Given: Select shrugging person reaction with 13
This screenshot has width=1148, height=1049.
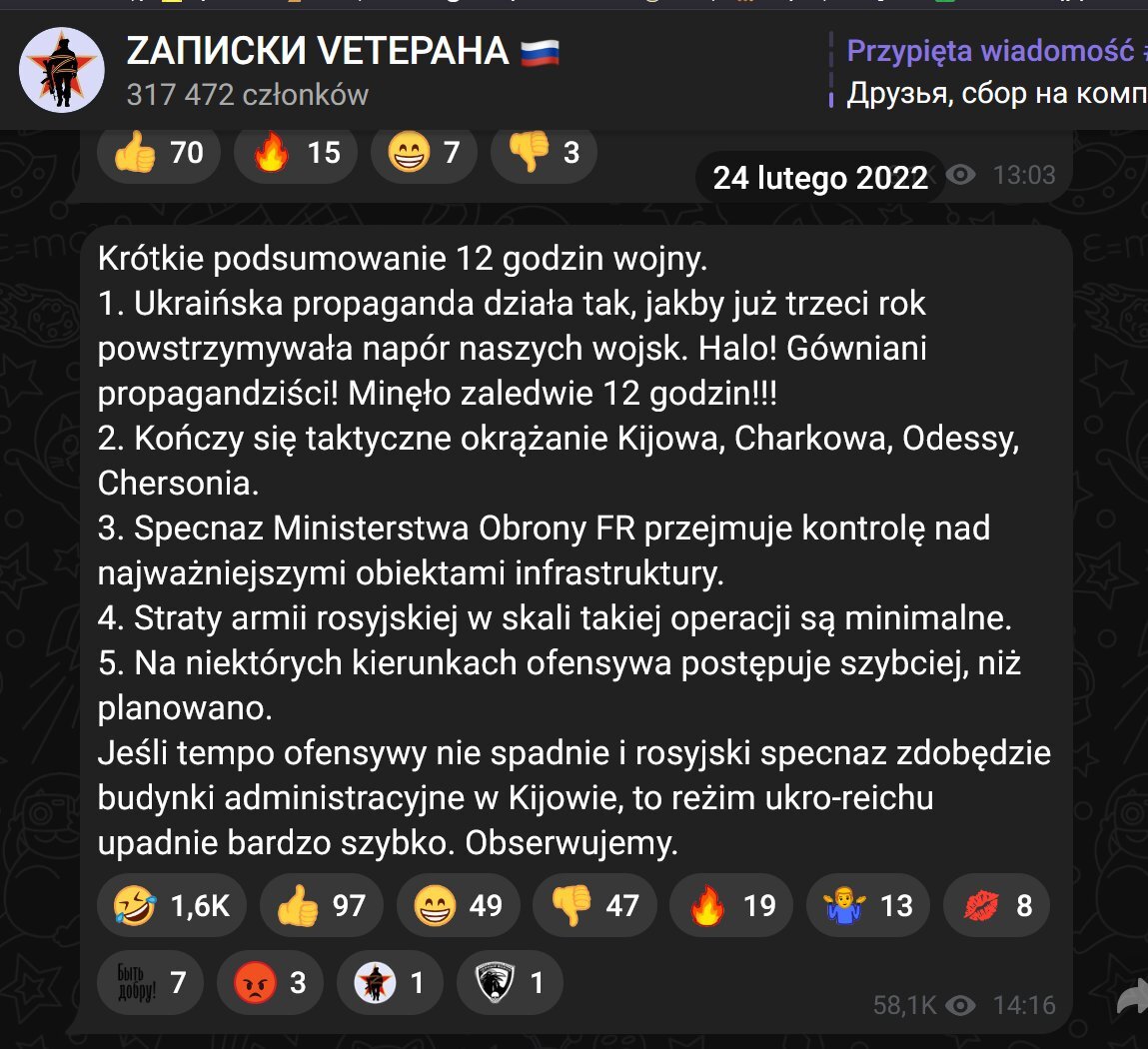Looking at the screenshot, I should (x=868, y=906).
